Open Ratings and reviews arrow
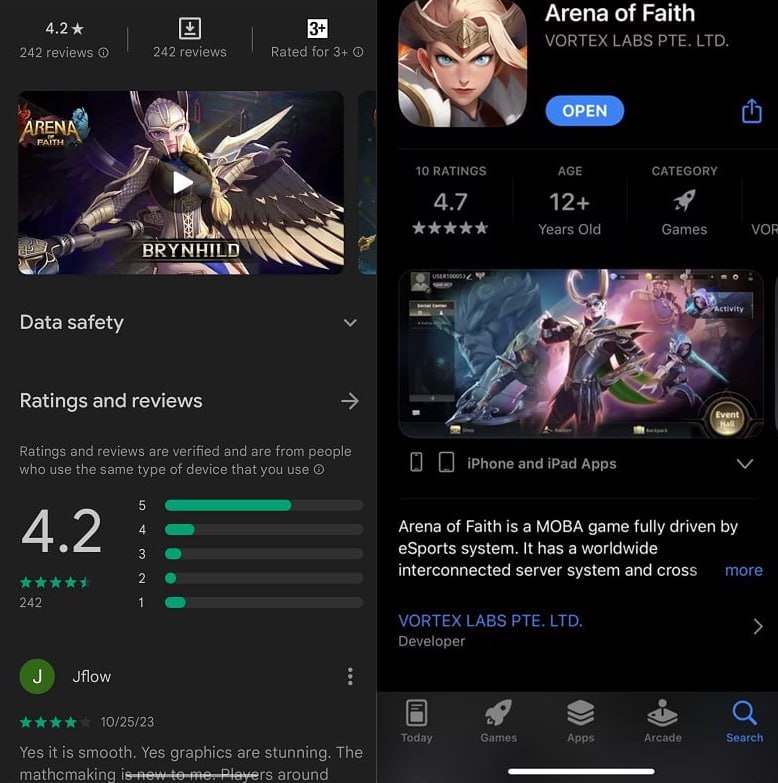 coord(349,401)
